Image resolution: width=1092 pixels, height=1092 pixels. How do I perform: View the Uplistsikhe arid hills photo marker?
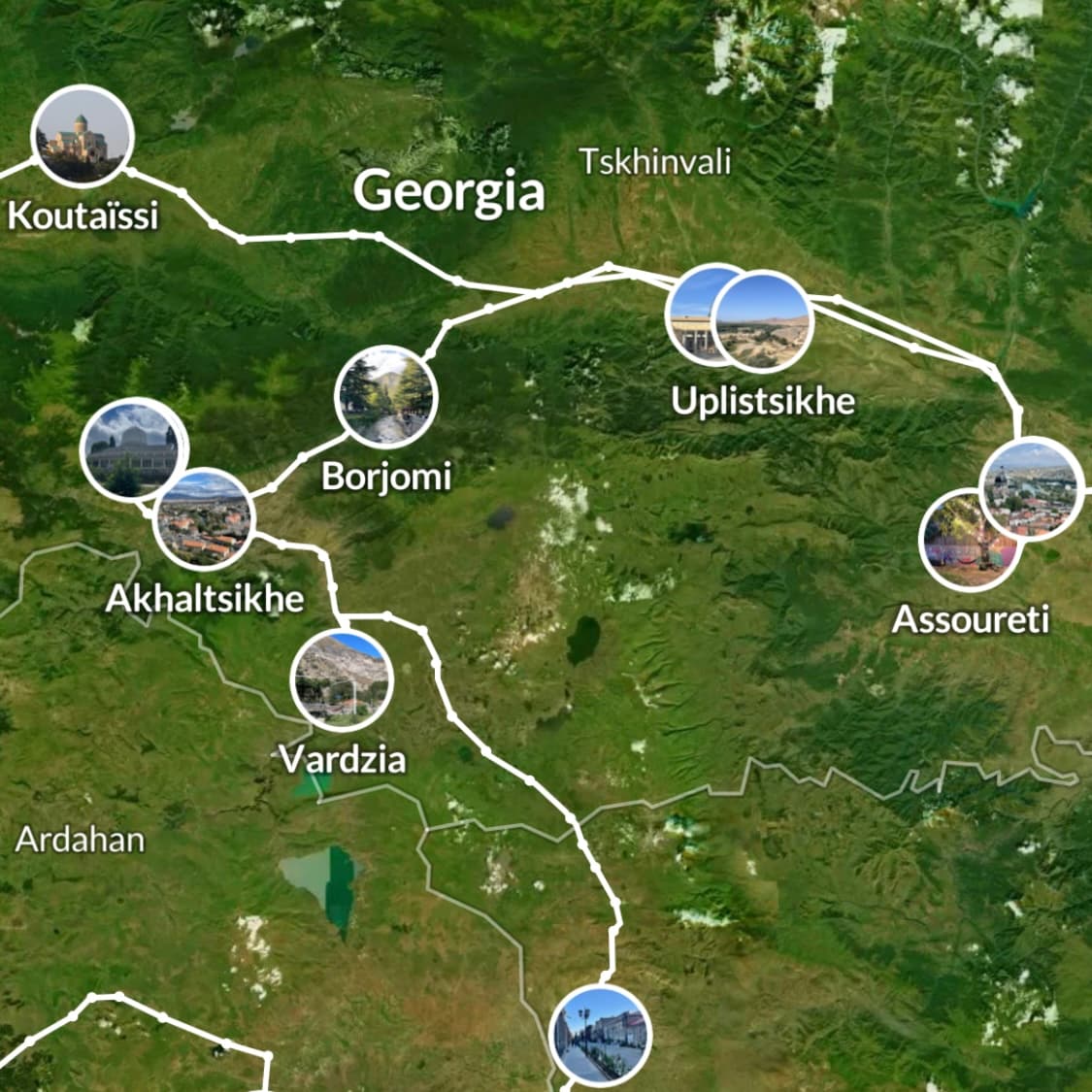pyautogui.click(x=762, y=321)
